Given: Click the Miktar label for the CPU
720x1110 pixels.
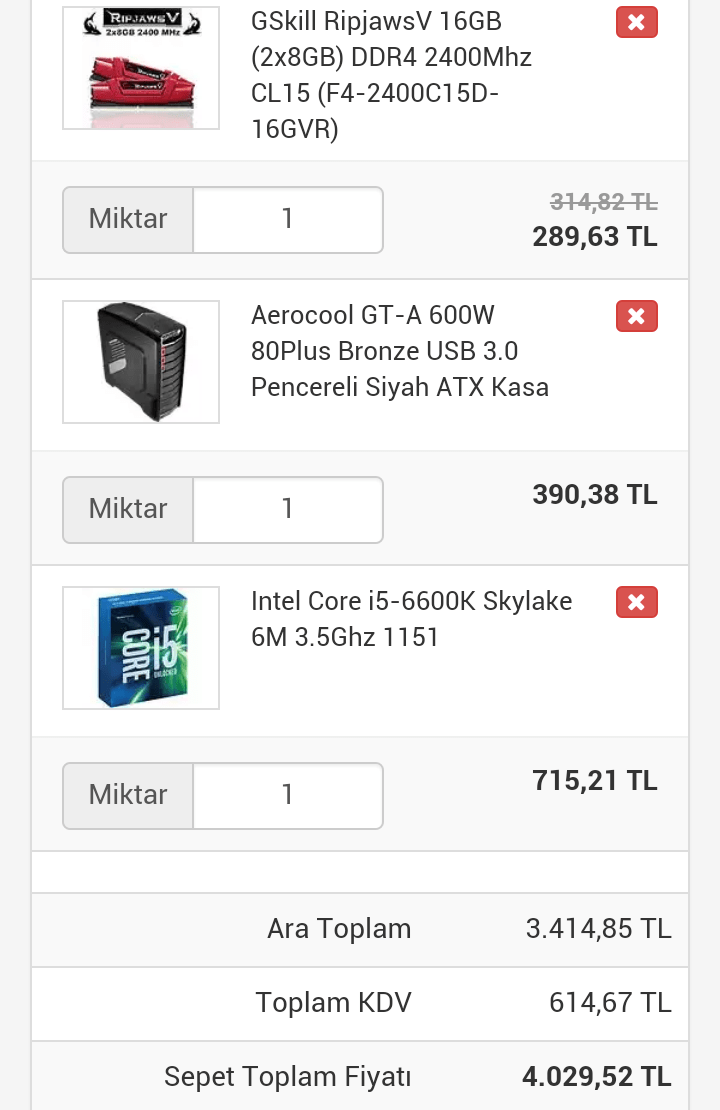Looking at the screenshot, I should coord(127,795).
